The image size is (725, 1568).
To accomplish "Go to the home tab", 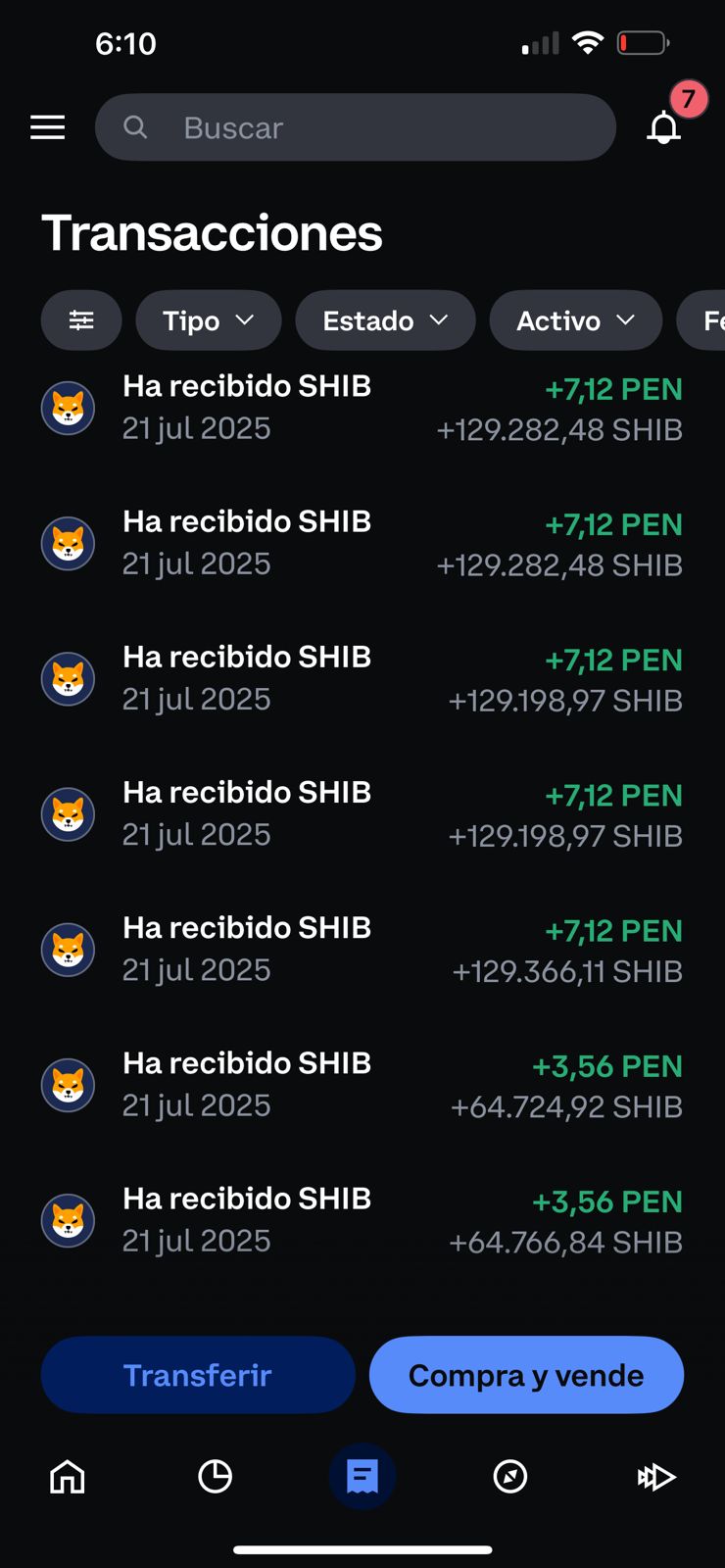I will [68, 1476].
